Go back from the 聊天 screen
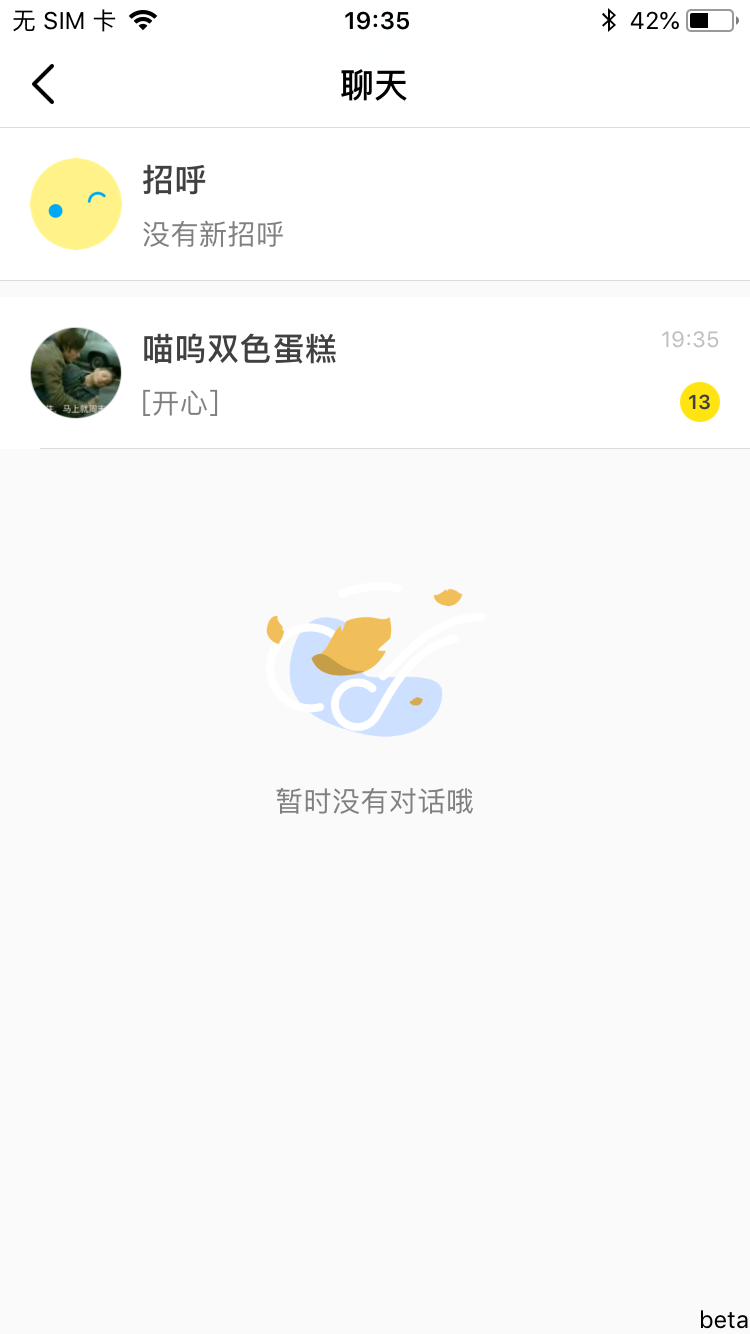 (43, 85)
